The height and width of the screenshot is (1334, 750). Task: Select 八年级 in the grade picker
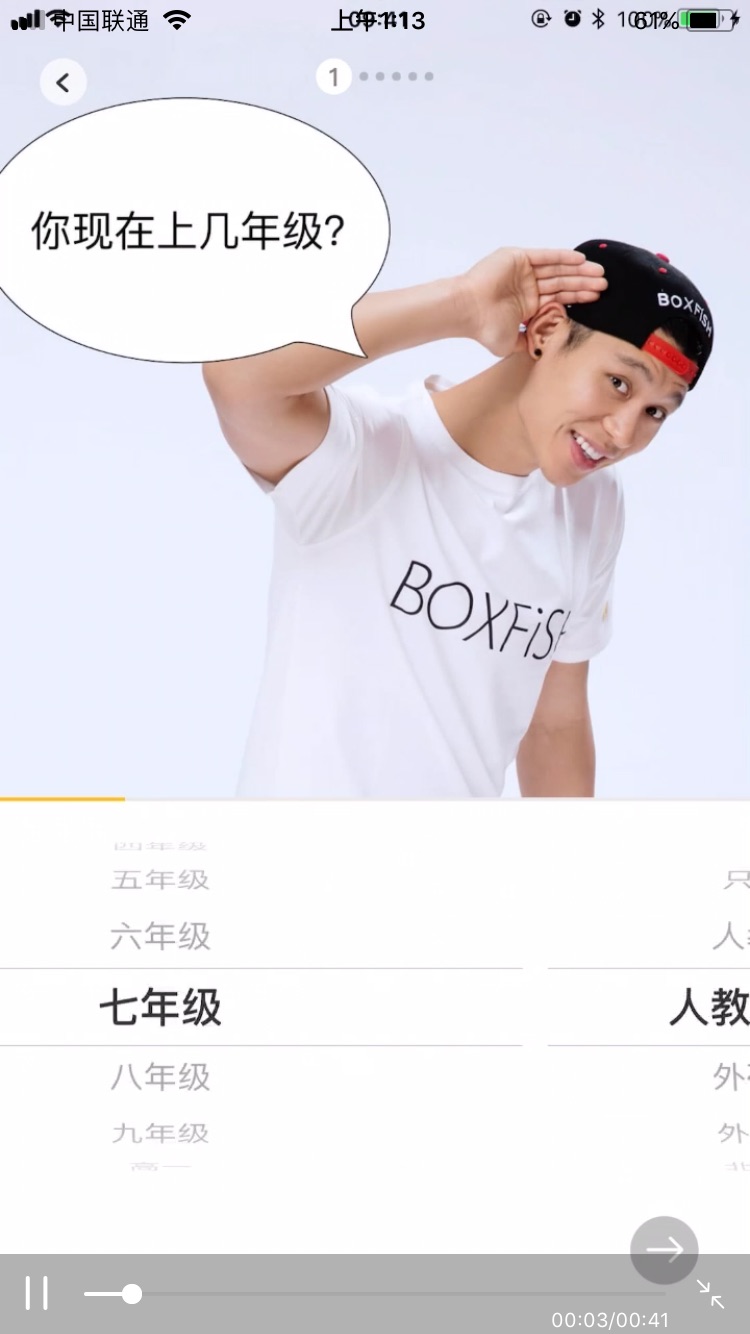tap(161, 1077)
